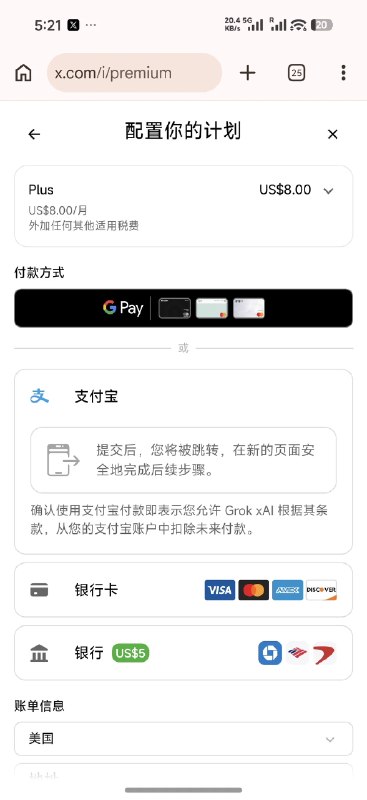
Task: Choose 银行 payment option with US$5
Action: coord(183,653)
